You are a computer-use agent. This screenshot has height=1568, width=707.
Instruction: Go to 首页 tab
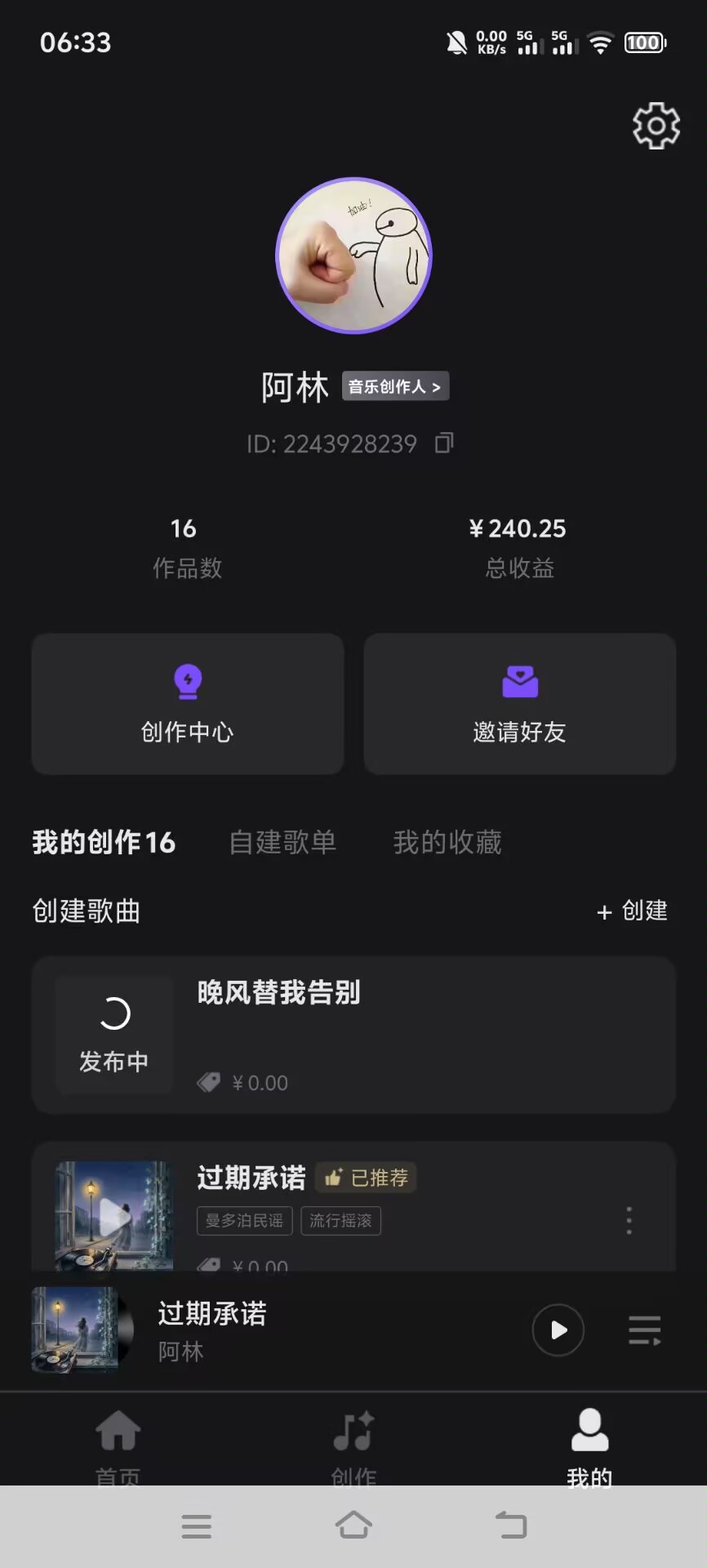point(118,1445)
